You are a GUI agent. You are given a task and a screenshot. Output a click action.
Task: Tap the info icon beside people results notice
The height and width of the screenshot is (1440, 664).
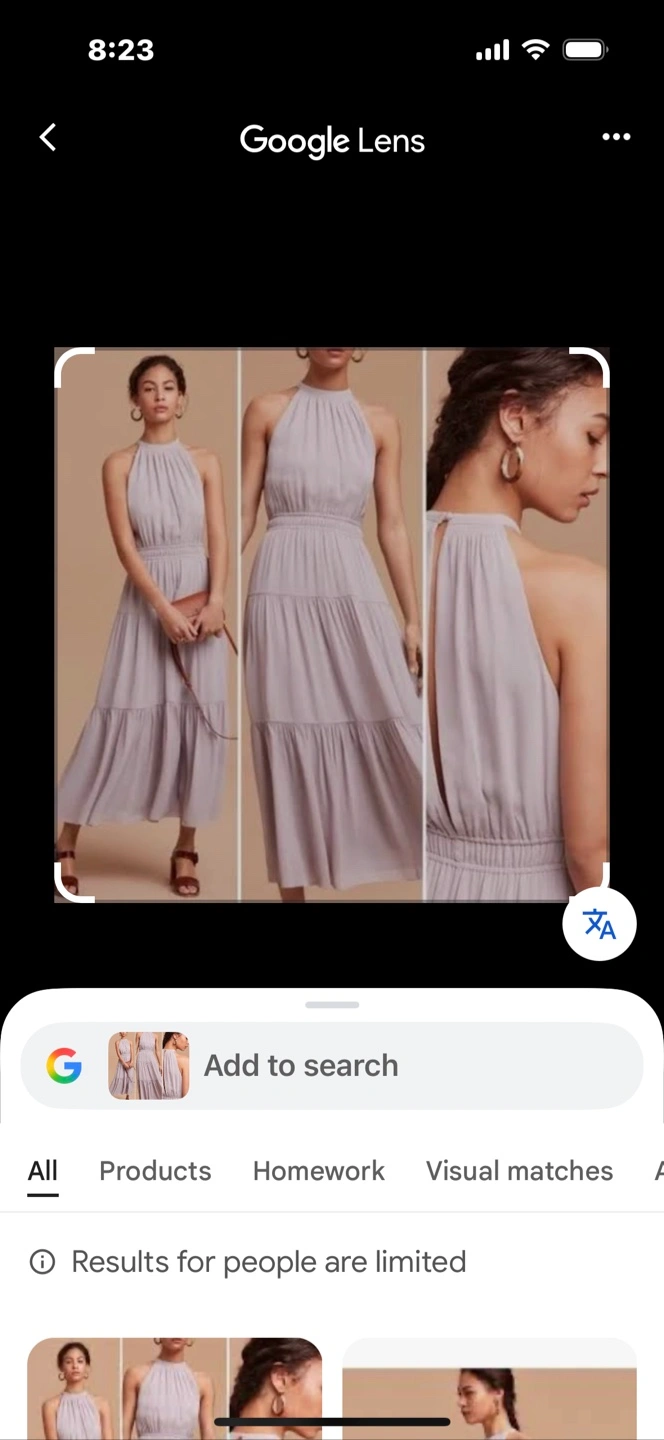tap(42, 1262)
